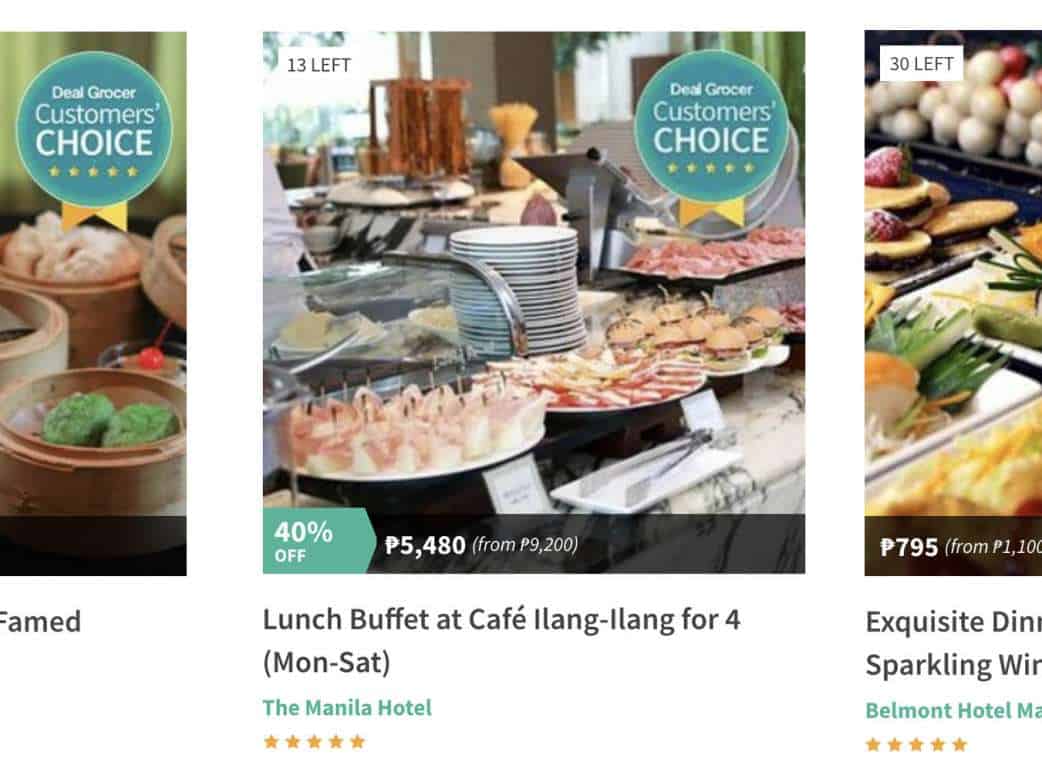This screenshot has height=782, width=1042.
Task: Open The Manila Hotel merchant link
Action: coord(347,708)
